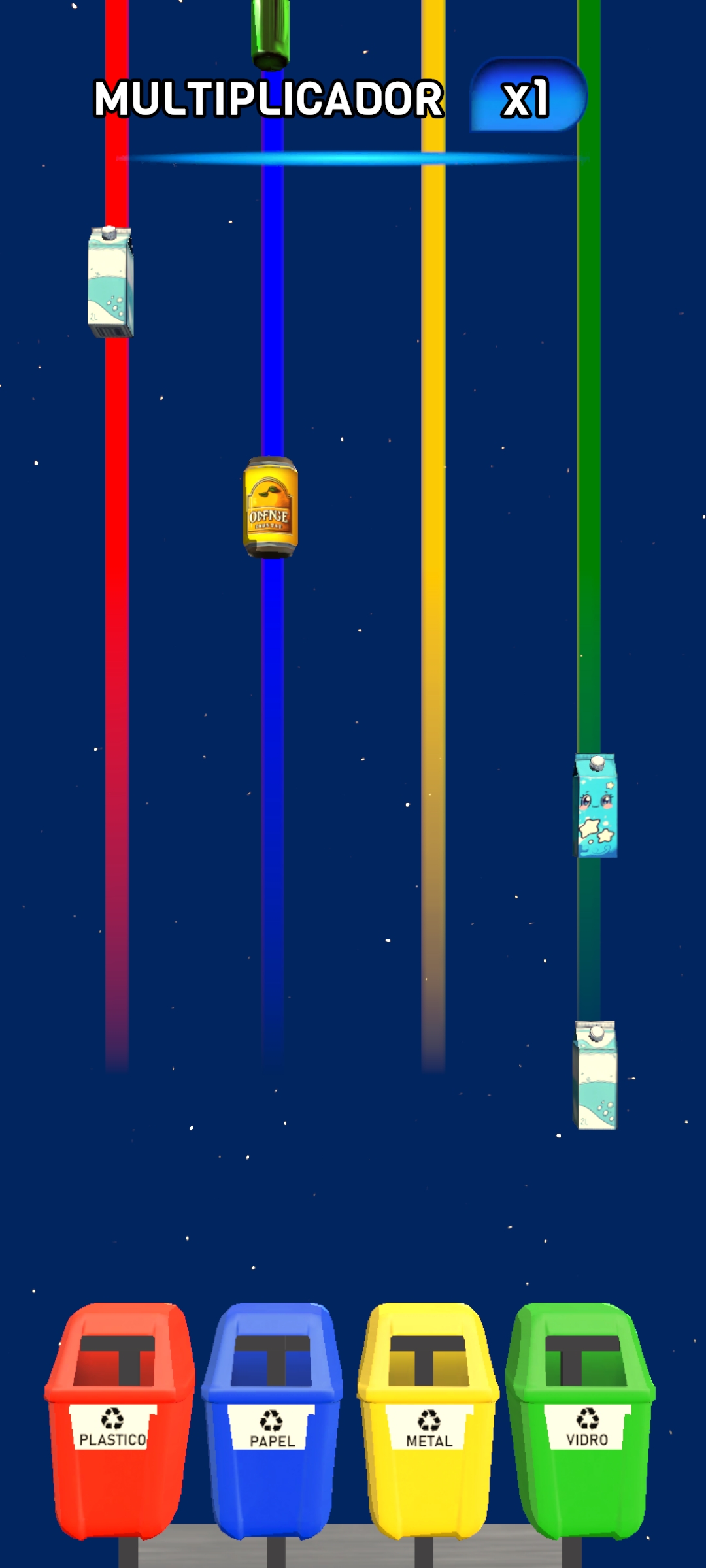This screenshot has width=706, height=1568.
Task: Pick the green VIDRO bin
Action: point(583,1421)
